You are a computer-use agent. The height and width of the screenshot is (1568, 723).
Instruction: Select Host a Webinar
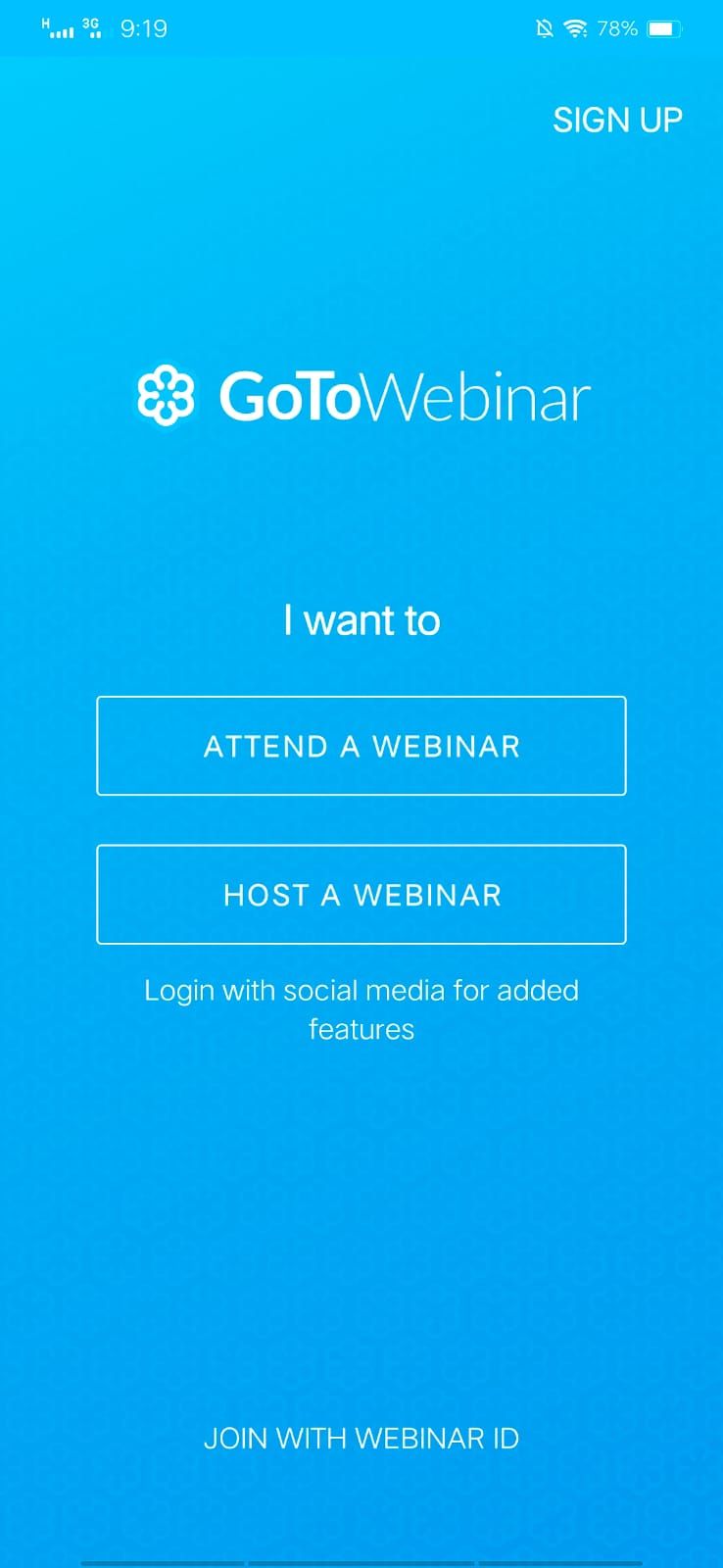pyautogui.click(x=361, y=895)
